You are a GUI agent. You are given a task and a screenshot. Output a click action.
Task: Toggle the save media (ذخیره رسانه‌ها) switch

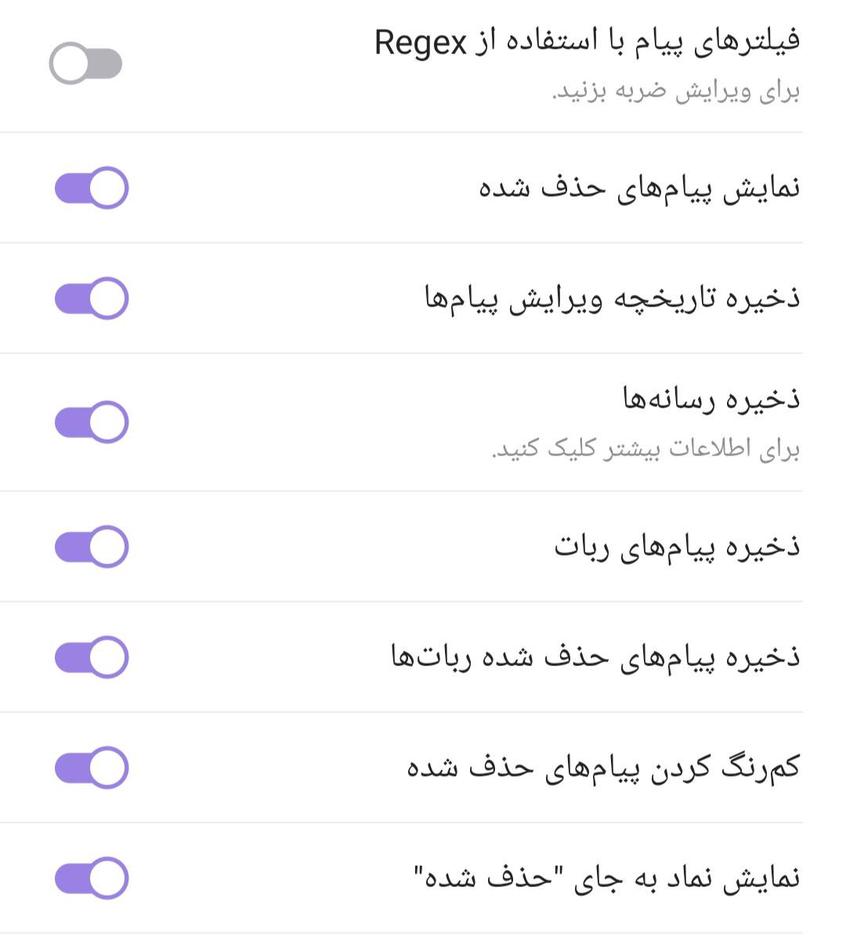point(91,421)
